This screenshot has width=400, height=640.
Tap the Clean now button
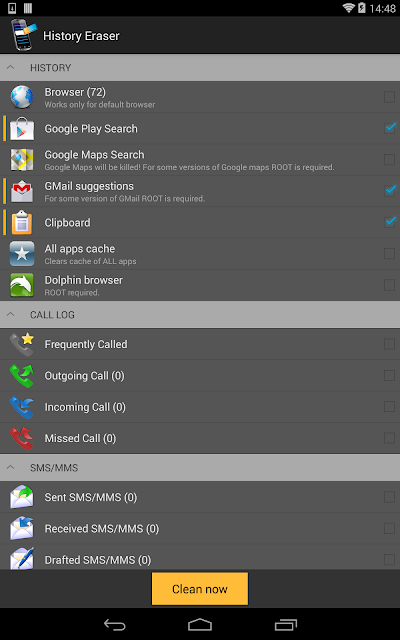tap(200, 589)
